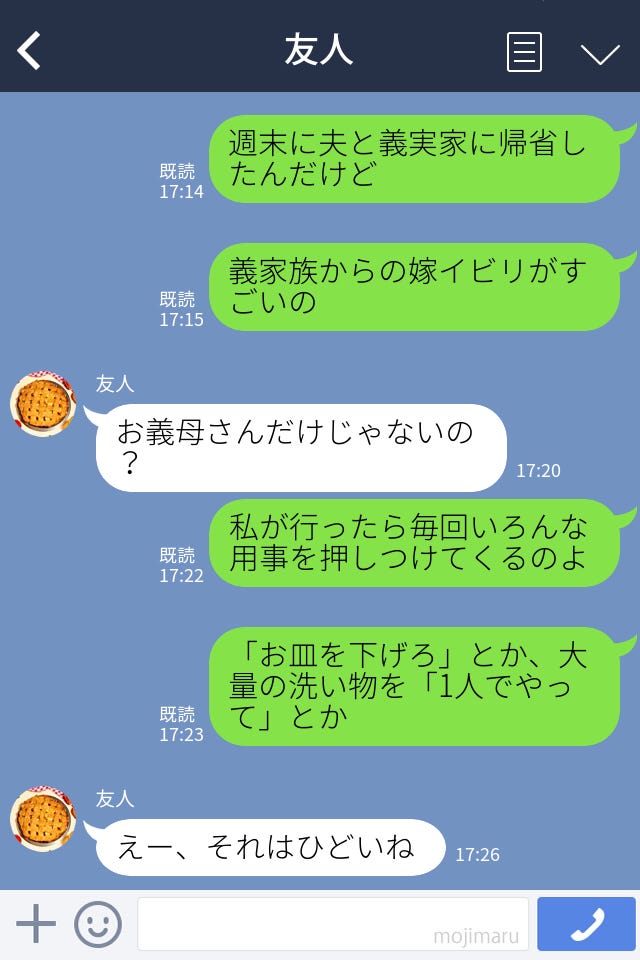
Task: Open the emoji sticker picker
Action: point(98,923)
